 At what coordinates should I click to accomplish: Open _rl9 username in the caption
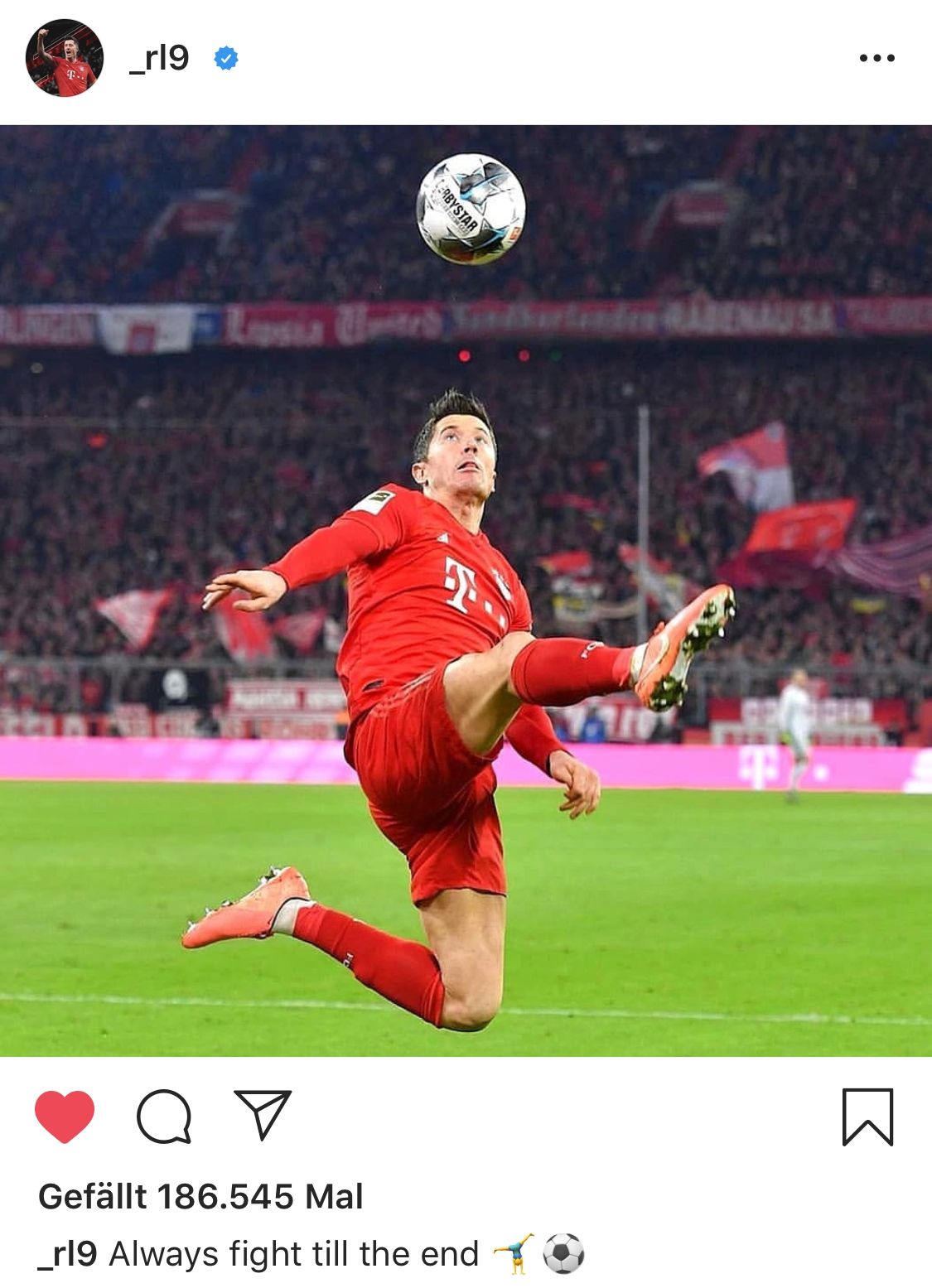[x=68, y=1254]
